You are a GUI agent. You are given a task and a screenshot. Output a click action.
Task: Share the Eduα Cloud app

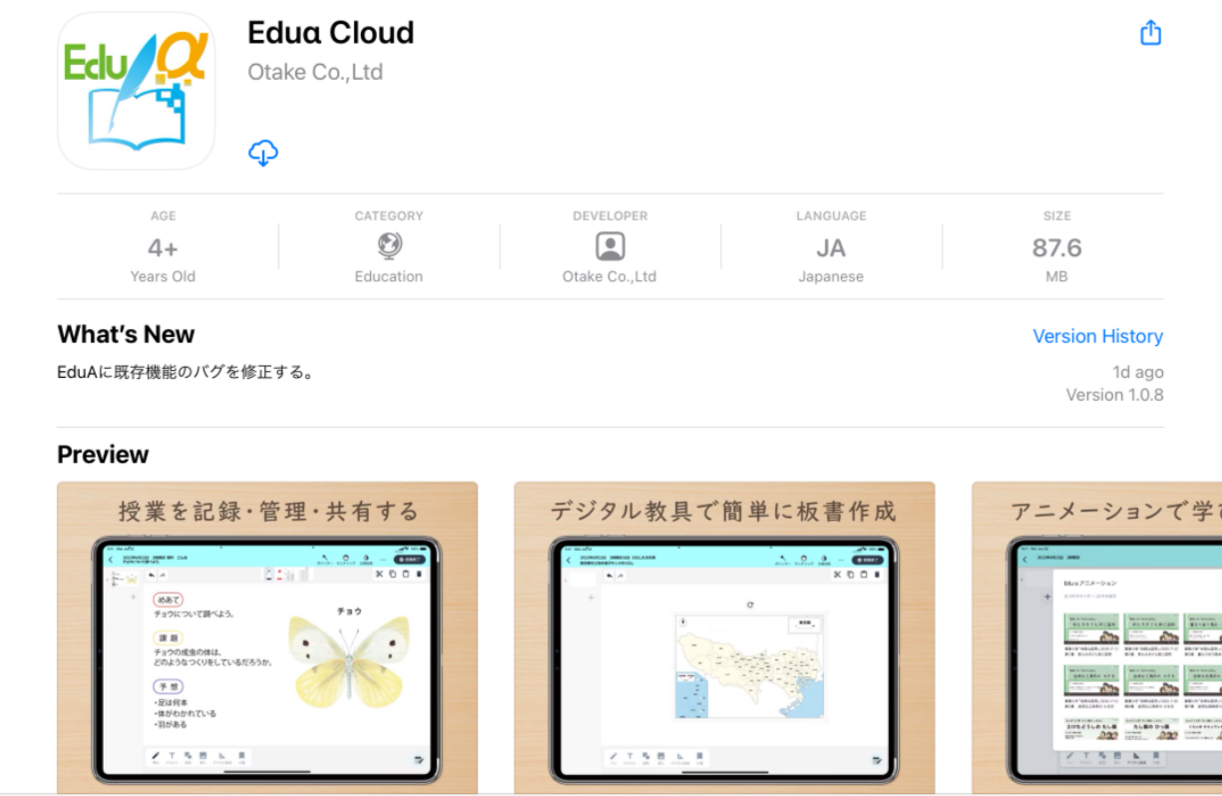click(x=1151, y=33)
